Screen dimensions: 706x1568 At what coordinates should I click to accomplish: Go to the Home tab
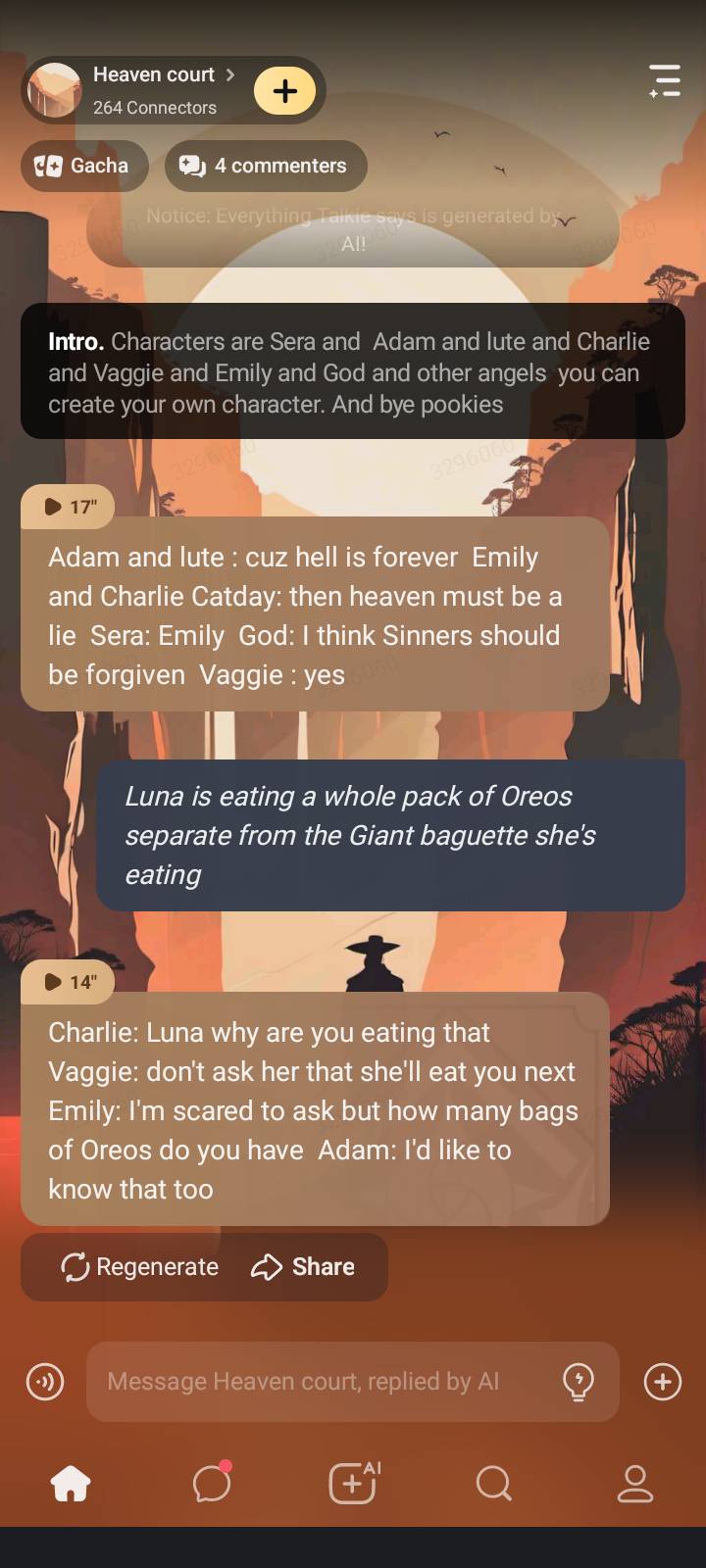(71, 1484)
